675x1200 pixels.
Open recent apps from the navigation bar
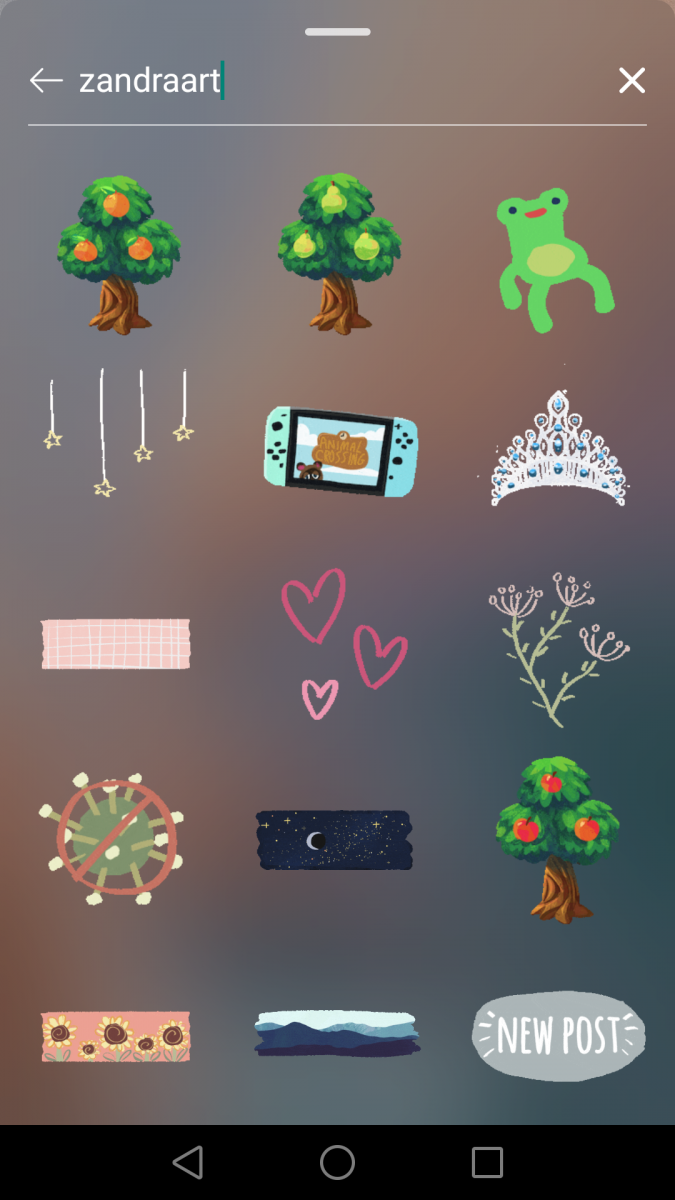click(487, 1162)
